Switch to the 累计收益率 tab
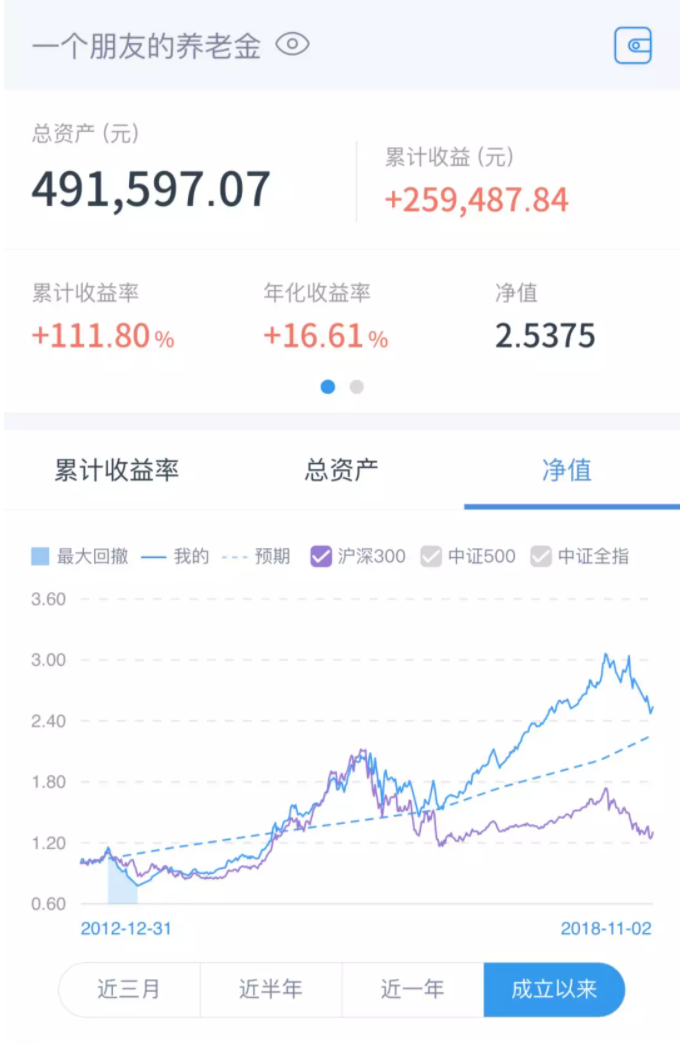 117,470
